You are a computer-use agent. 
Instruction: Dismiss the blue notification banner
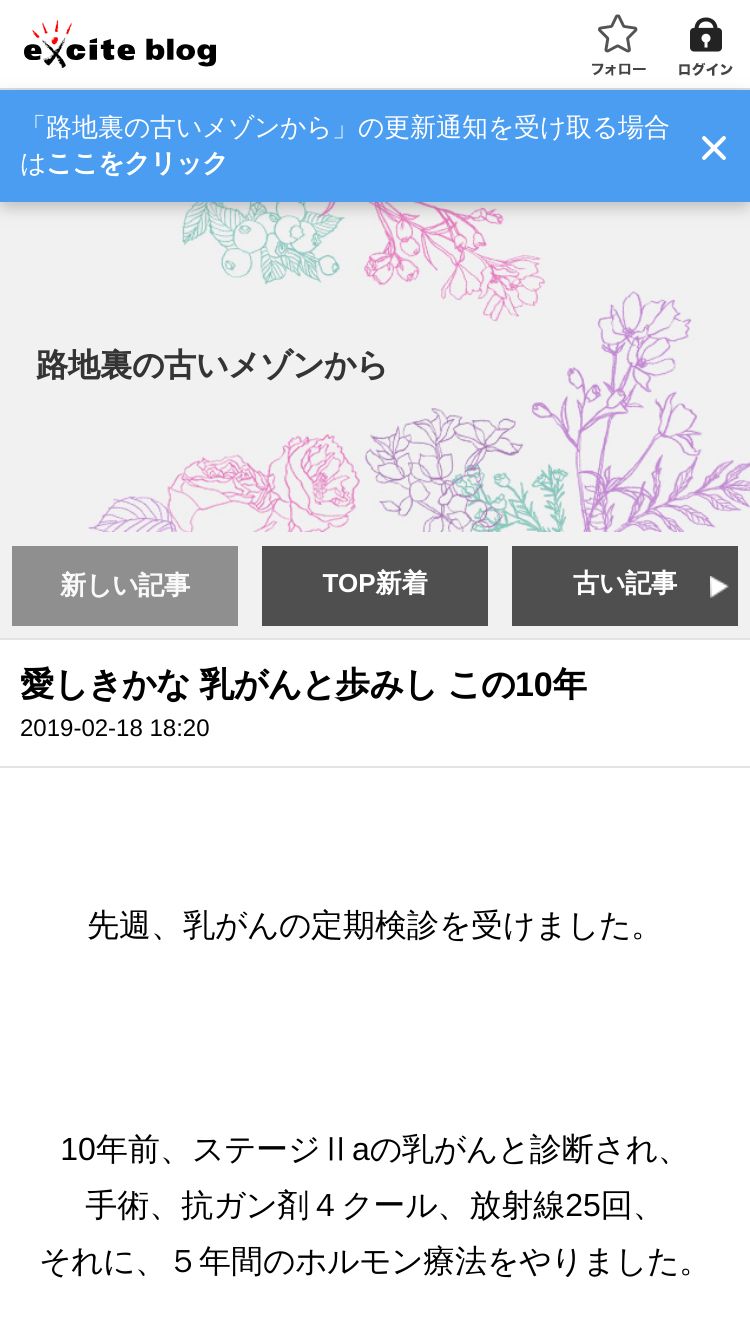713,148
